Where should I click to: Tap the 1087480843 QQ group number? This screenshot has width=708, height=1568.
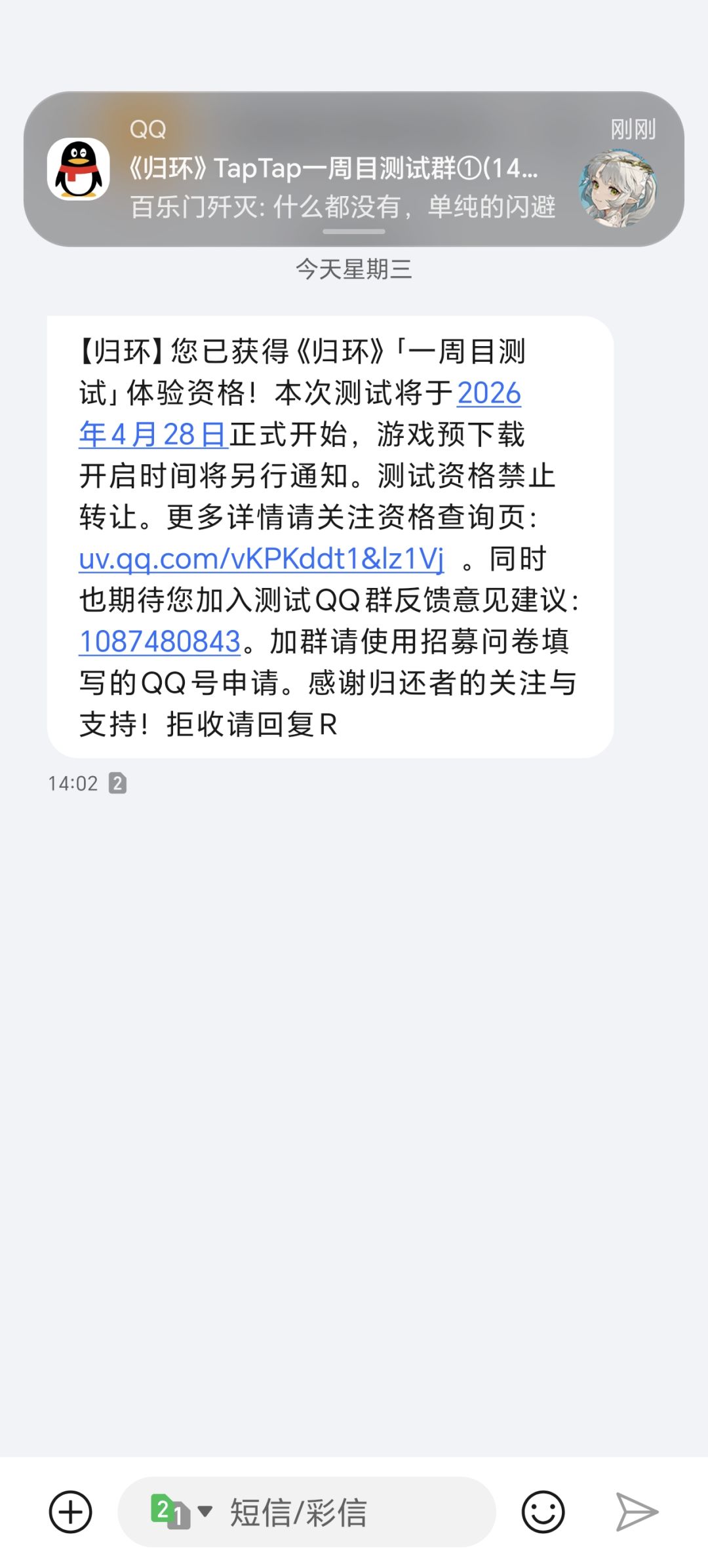coord(160,641)
